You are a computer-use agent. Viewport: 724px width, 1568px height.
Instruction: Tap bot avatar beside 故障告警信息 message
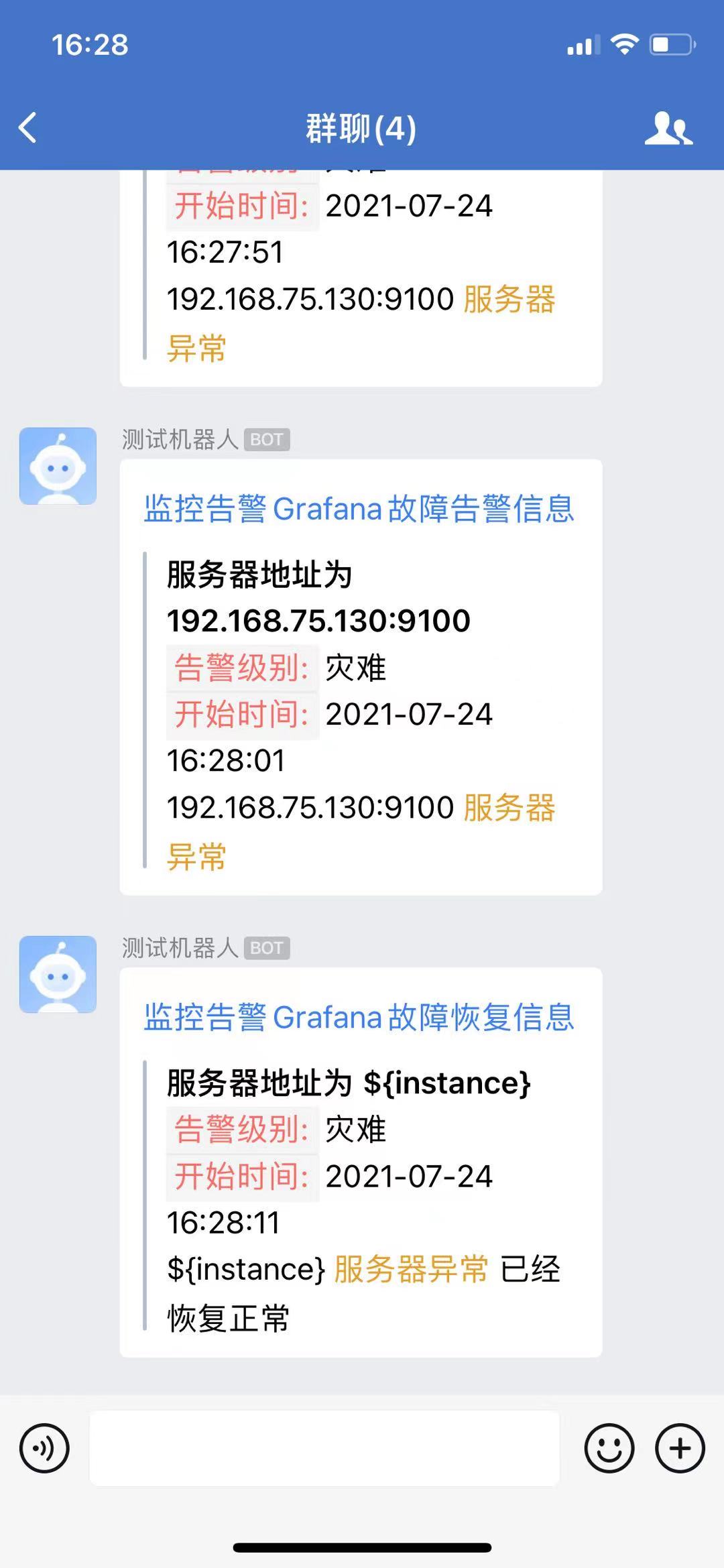point(58,466)
